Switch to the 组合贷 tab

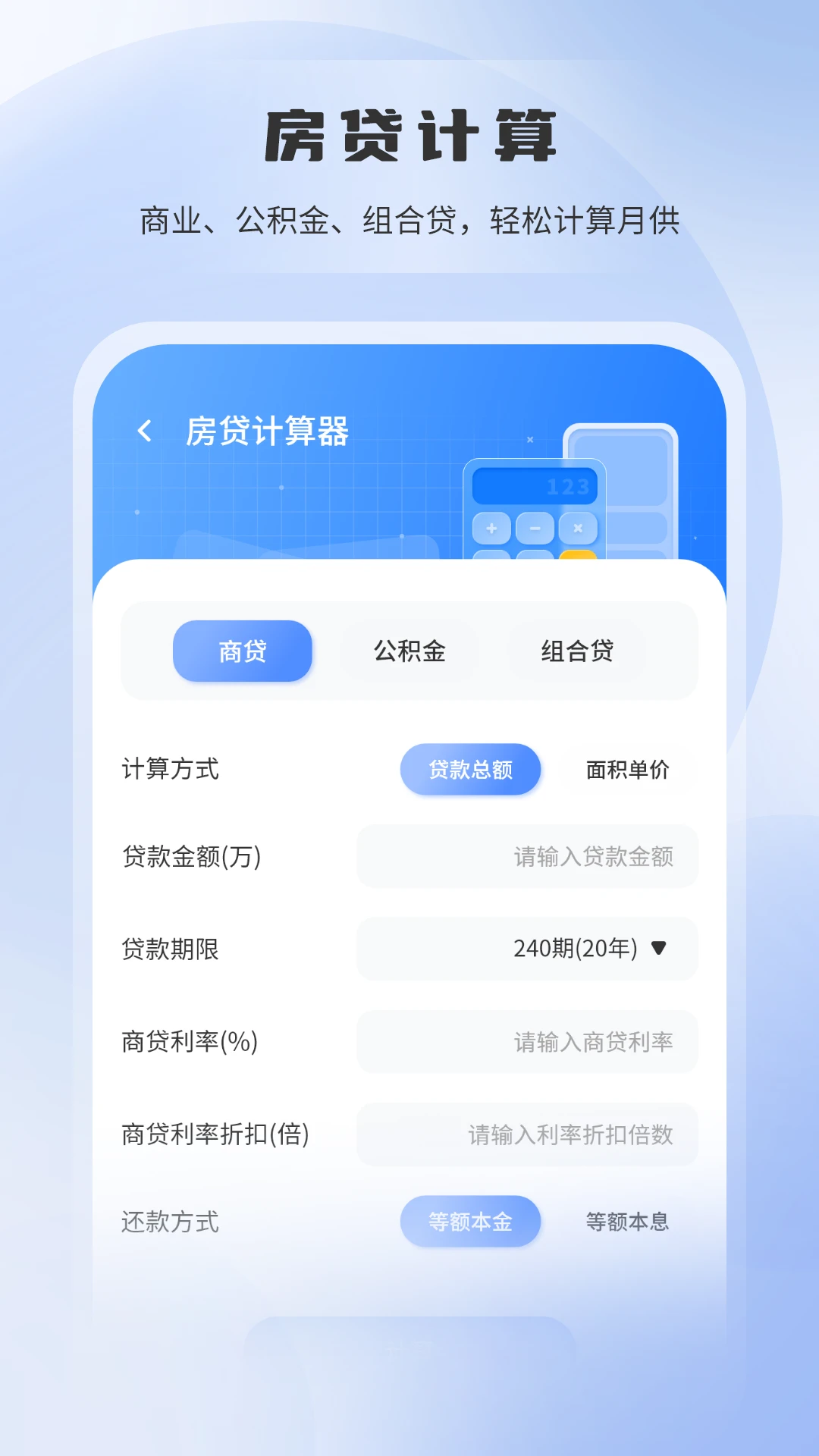tap(579, 651)
